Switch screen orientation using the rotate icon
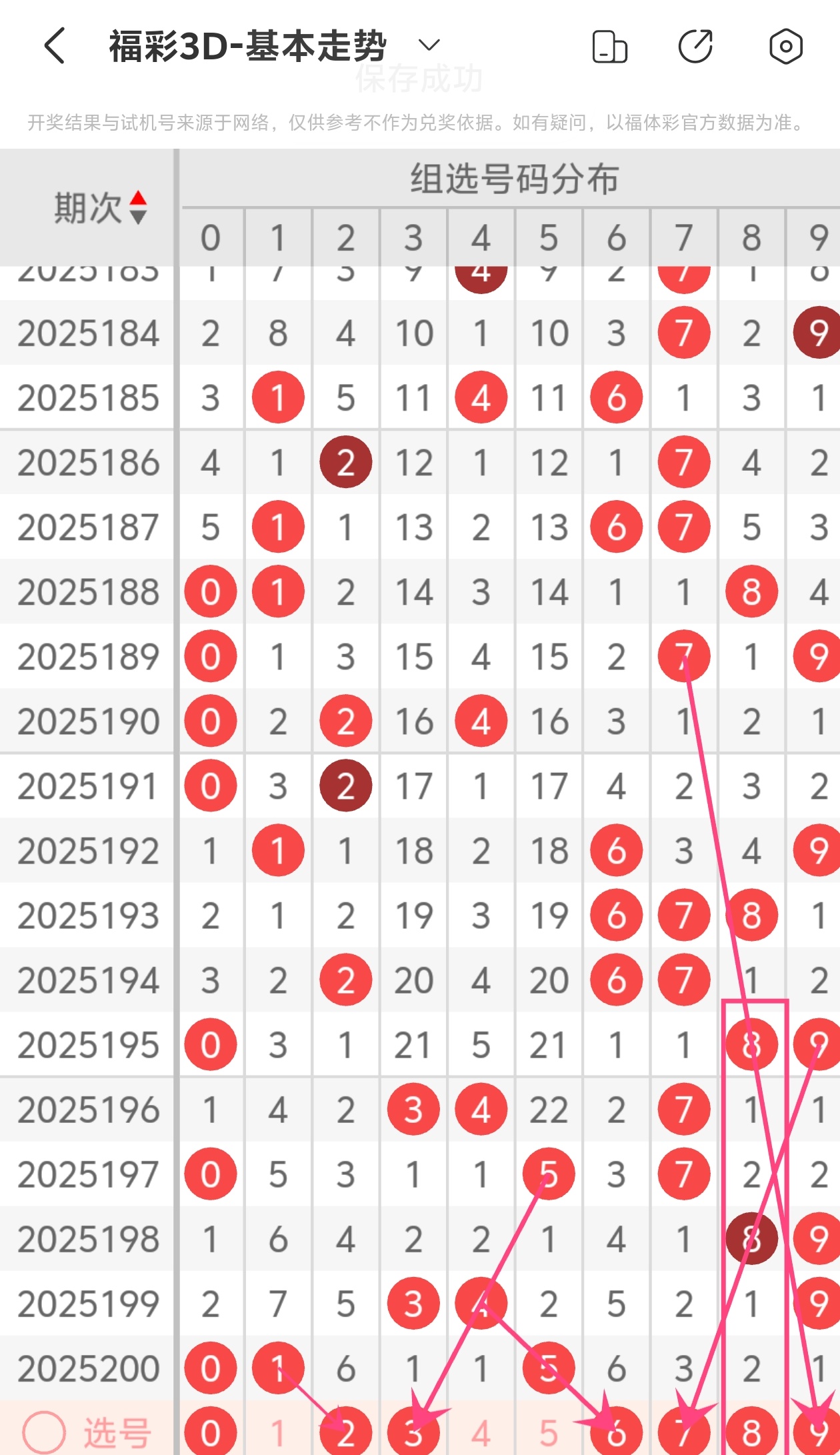This screenshot has height=1455, width=840. click(x=609, y=47)
